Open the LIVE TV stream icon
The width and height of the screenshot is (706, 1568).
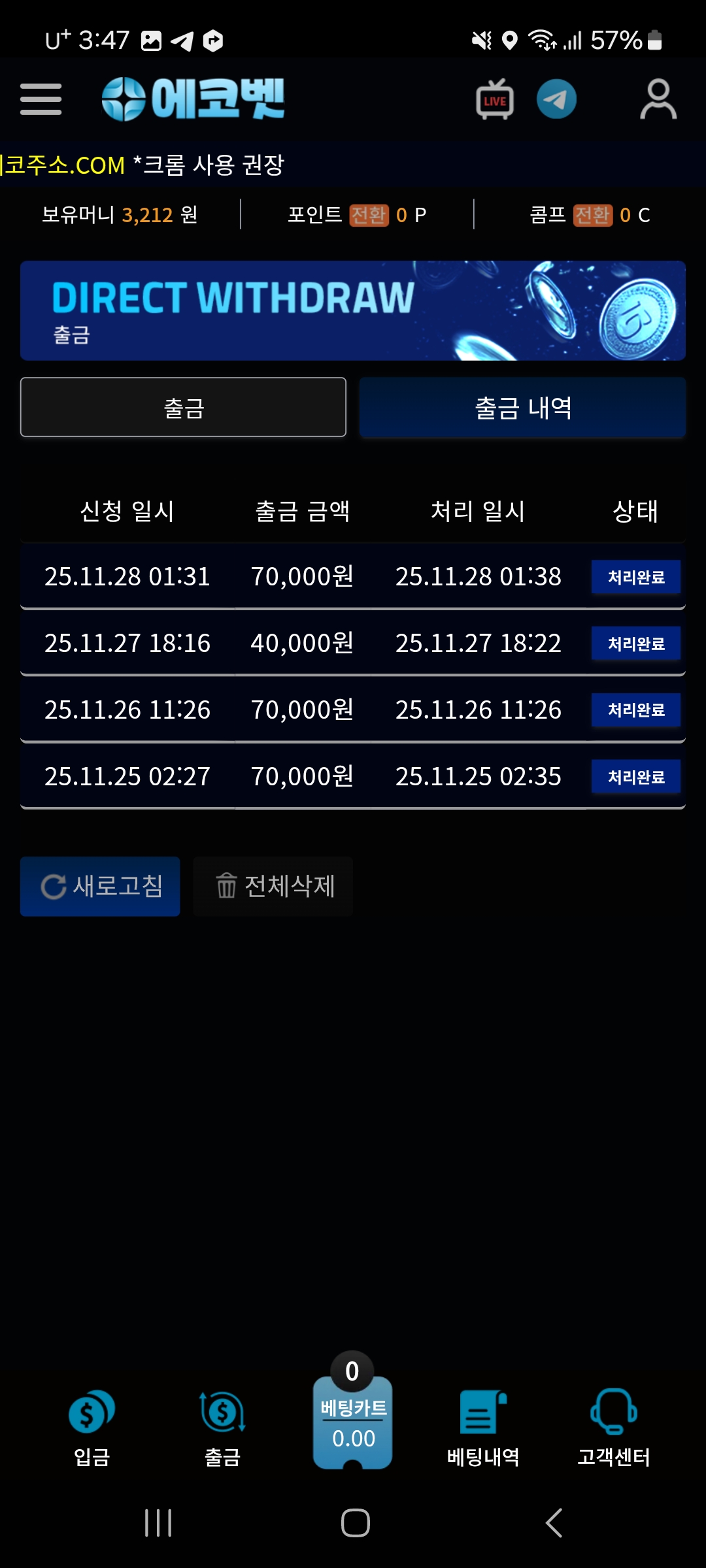point(494,99)
